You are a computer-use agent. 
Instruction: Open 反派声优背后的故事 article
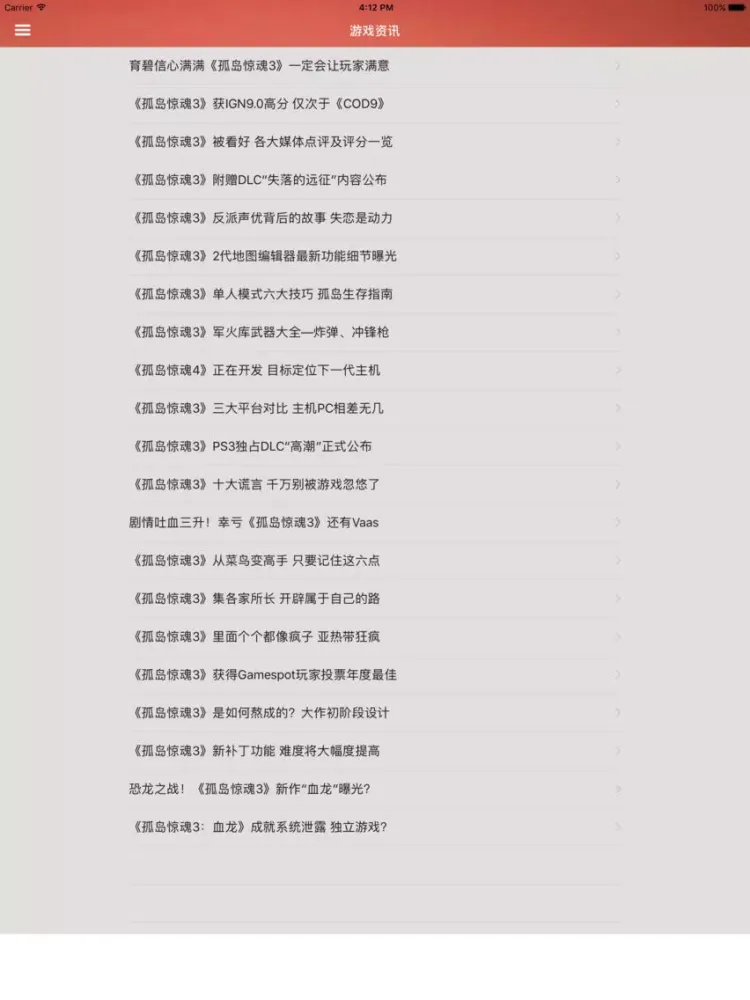262,218
